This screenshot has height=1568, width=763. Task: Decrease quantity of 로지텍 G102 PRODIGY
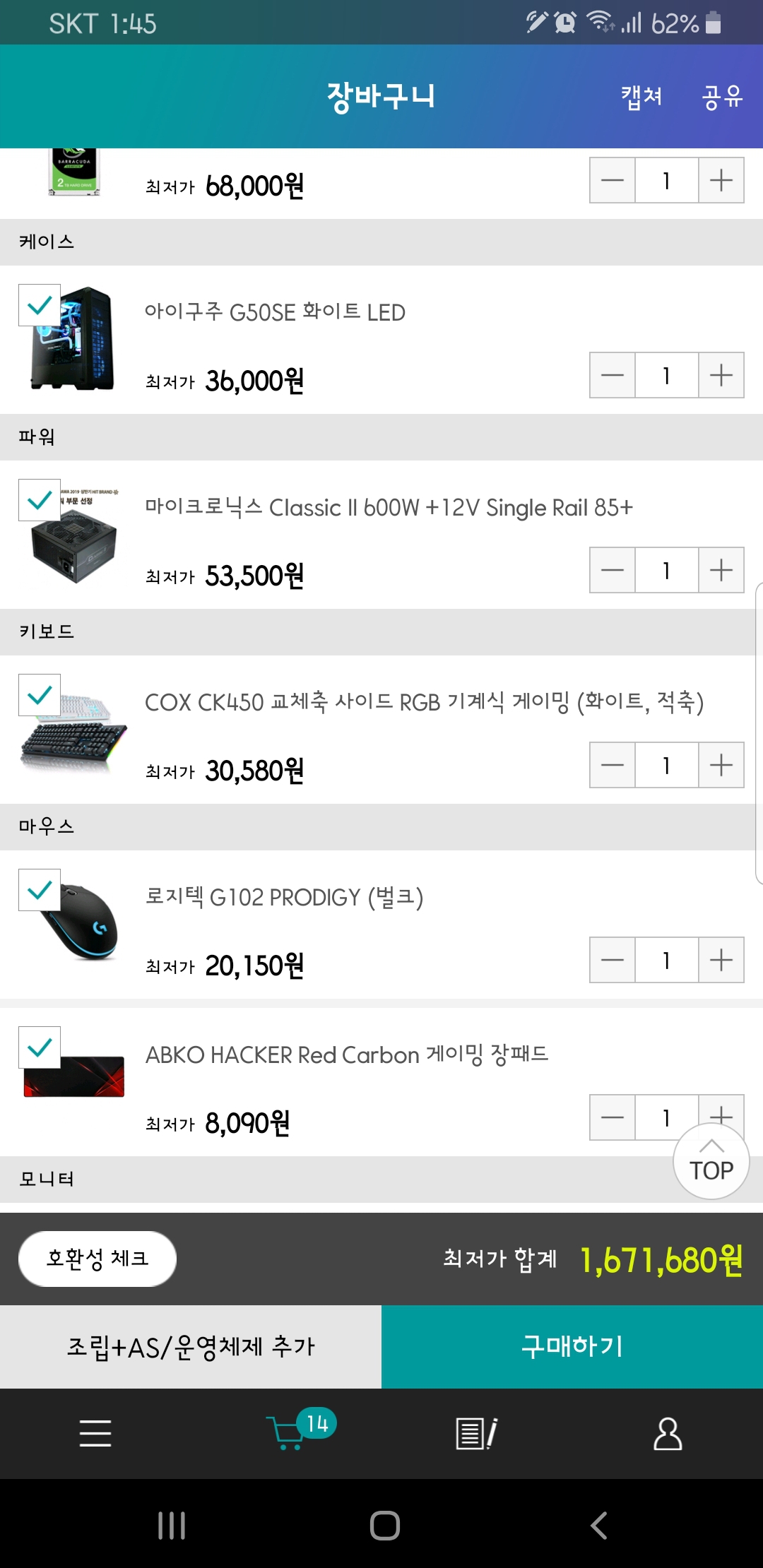613,960
